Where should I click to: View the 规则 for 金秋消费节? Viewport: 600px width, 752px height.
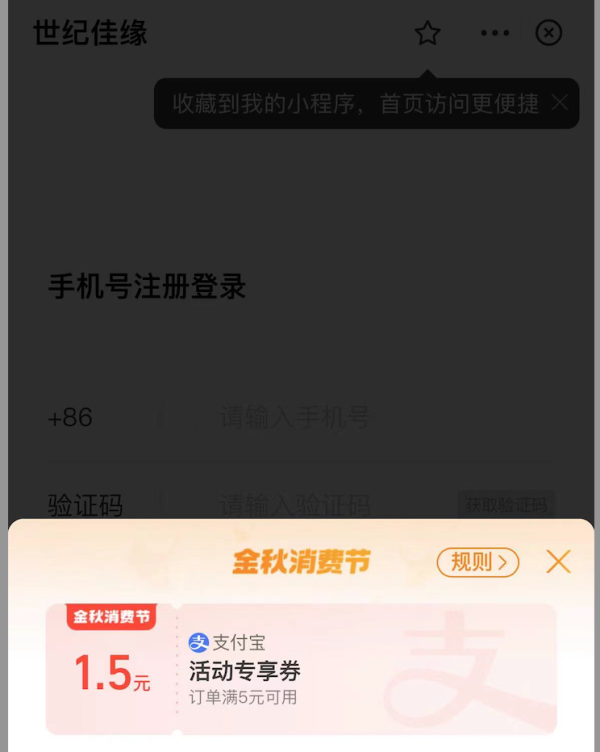pos(478,562)
